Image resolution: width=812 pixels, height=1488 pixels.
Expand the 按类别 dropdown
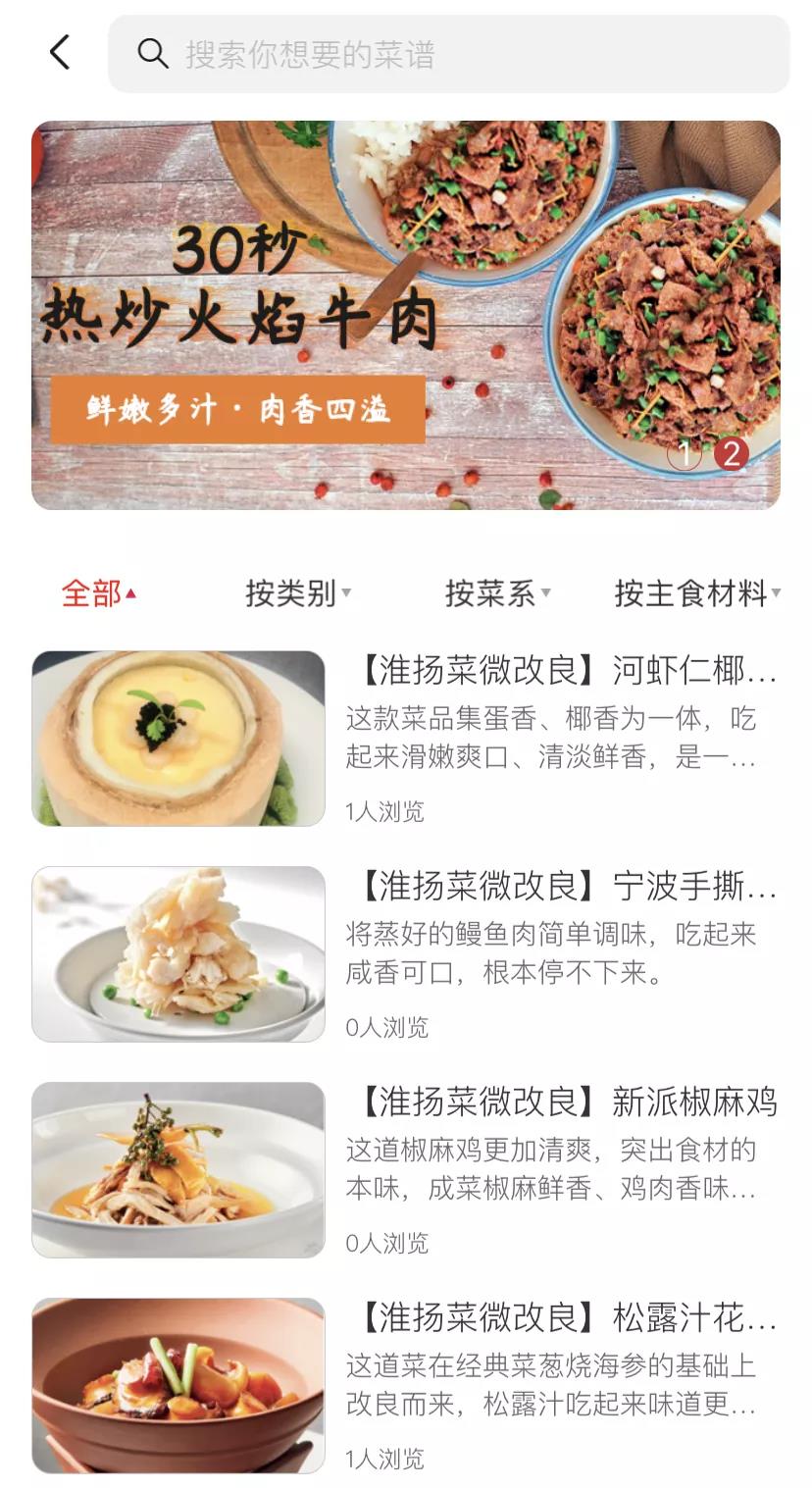(298, 593)
